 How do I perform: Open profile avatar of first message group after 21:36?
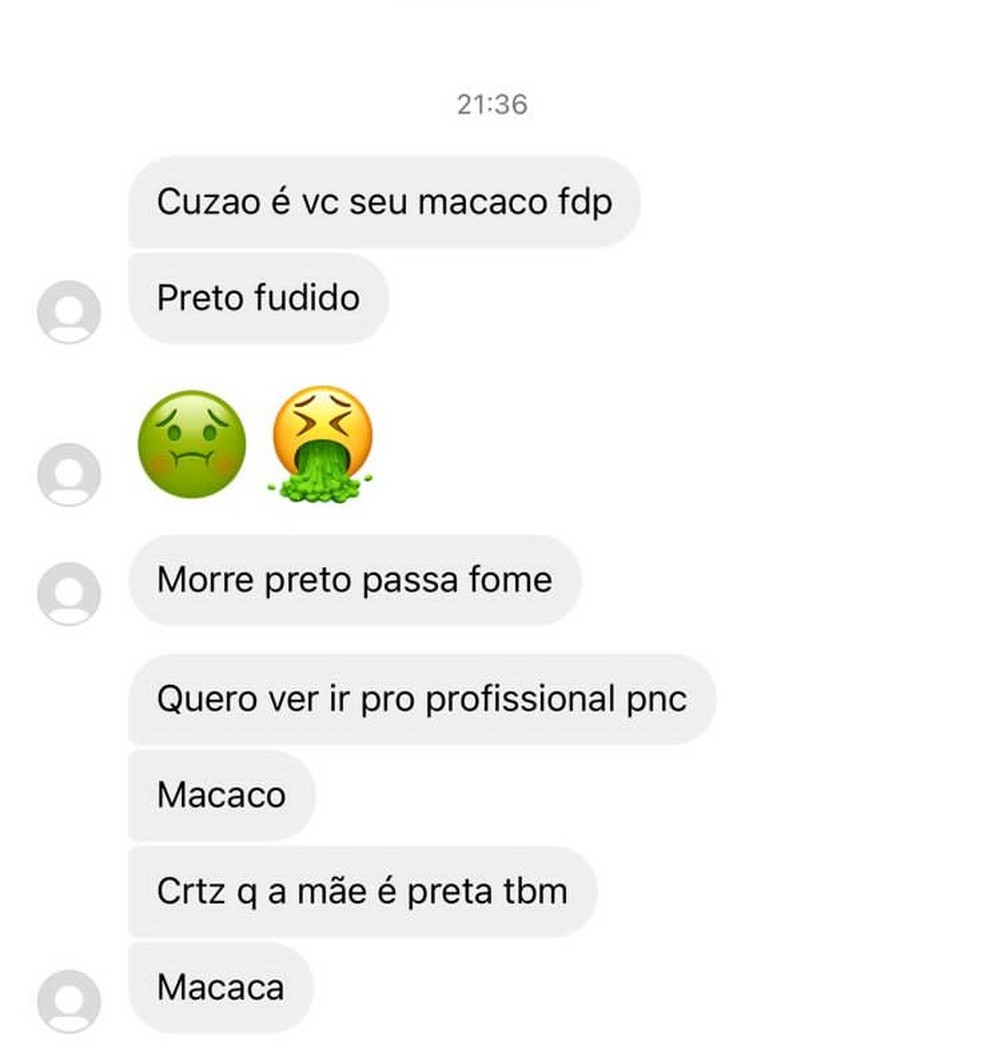[x=69, y=312]
